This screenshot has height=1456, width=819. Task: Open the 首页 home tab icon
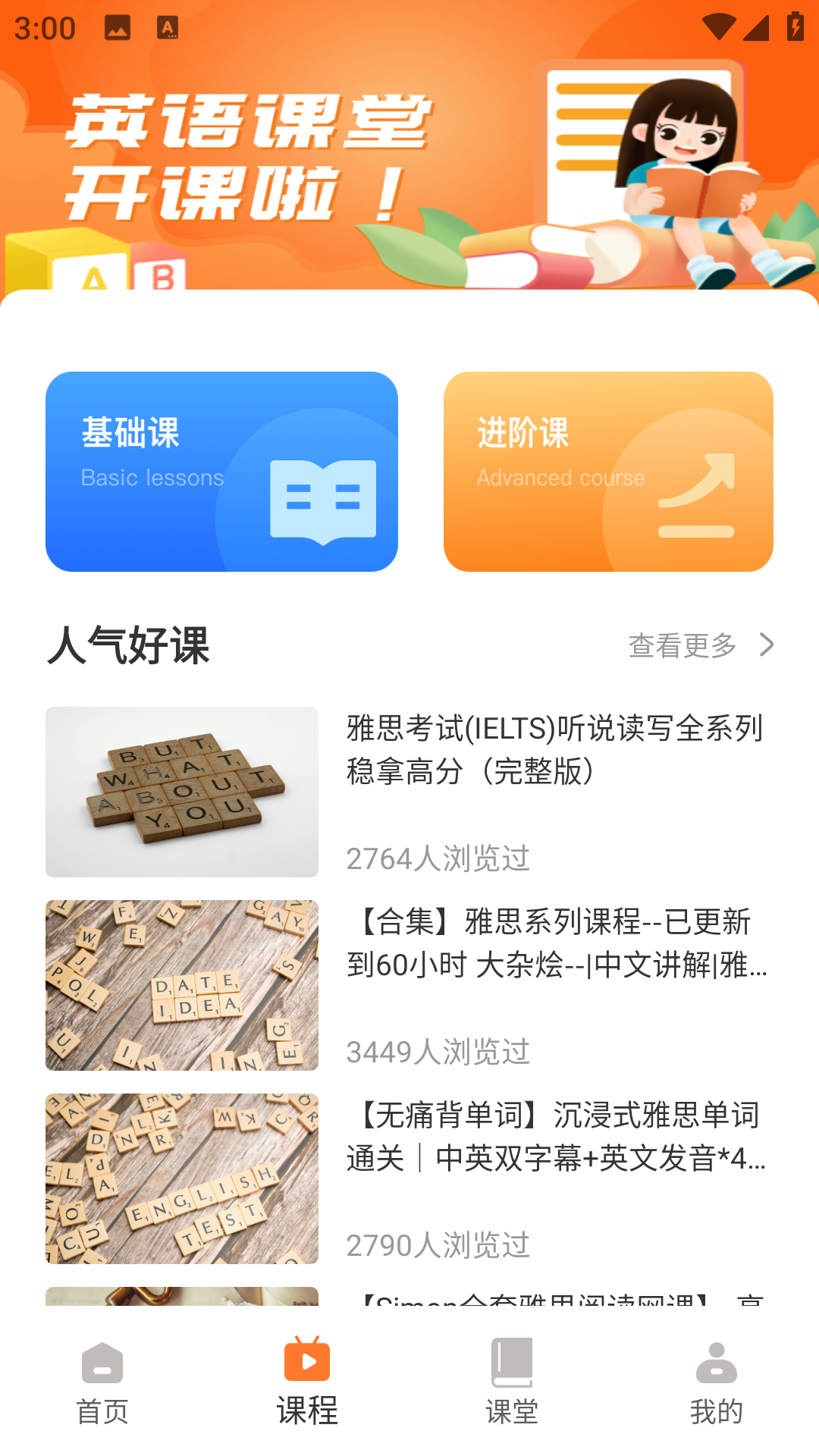(x=102, y=1365)
